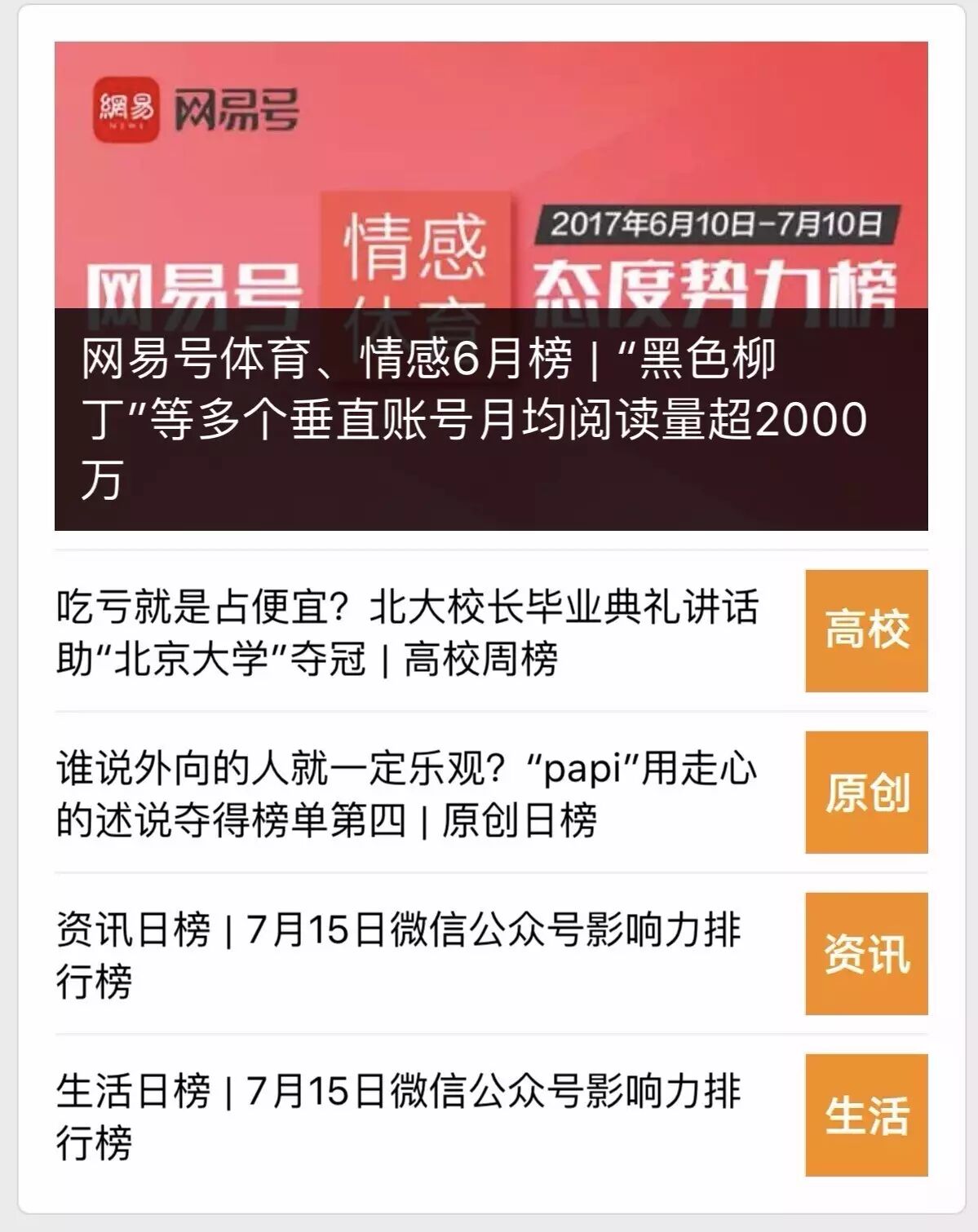978x1232 pixels.
Task: Open the 生活日榜 7月15日 ranking article
Action: click(x=400, y=1115)
